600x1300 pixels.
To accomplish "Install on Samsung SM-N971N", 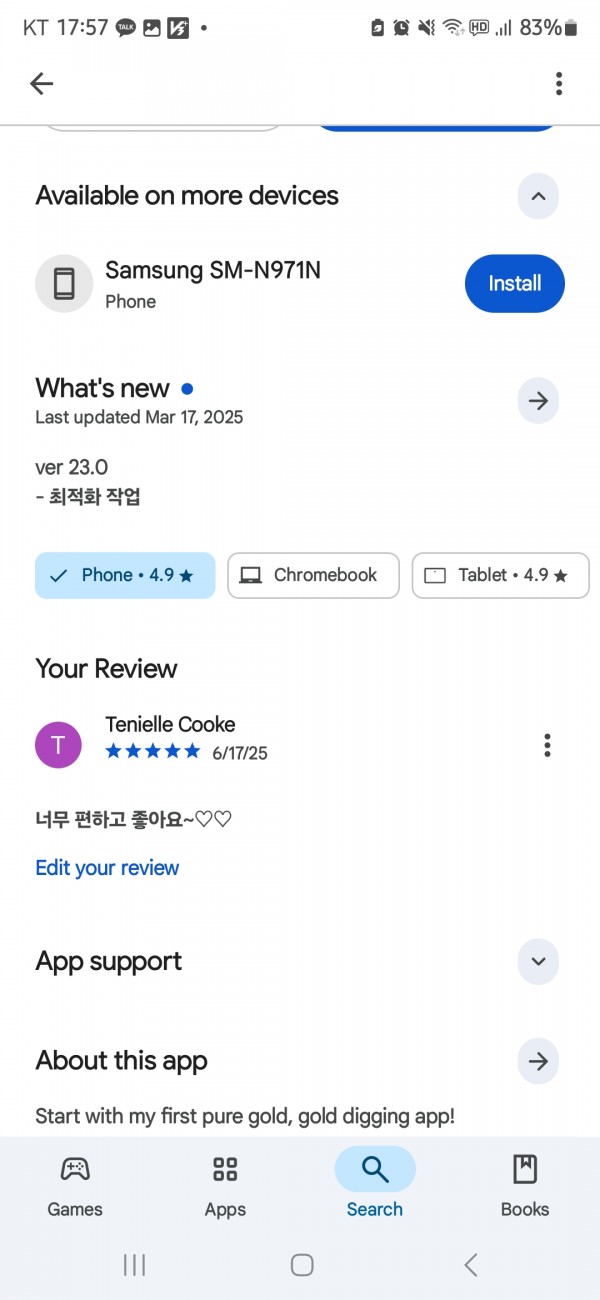I will [515, 284].
